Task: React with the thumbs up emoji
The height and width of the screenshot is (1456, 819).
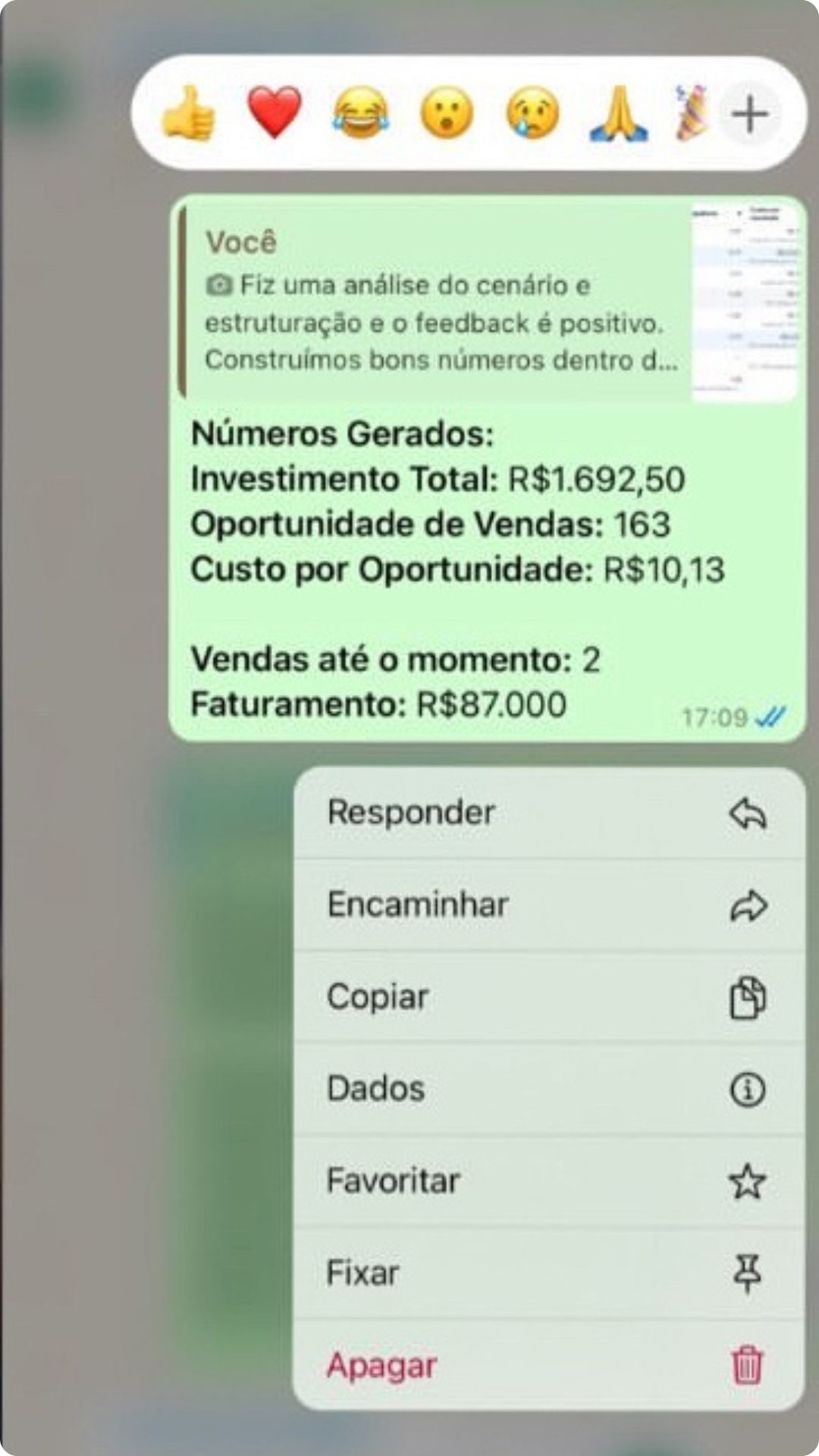Action: click(x=188, y=114)
